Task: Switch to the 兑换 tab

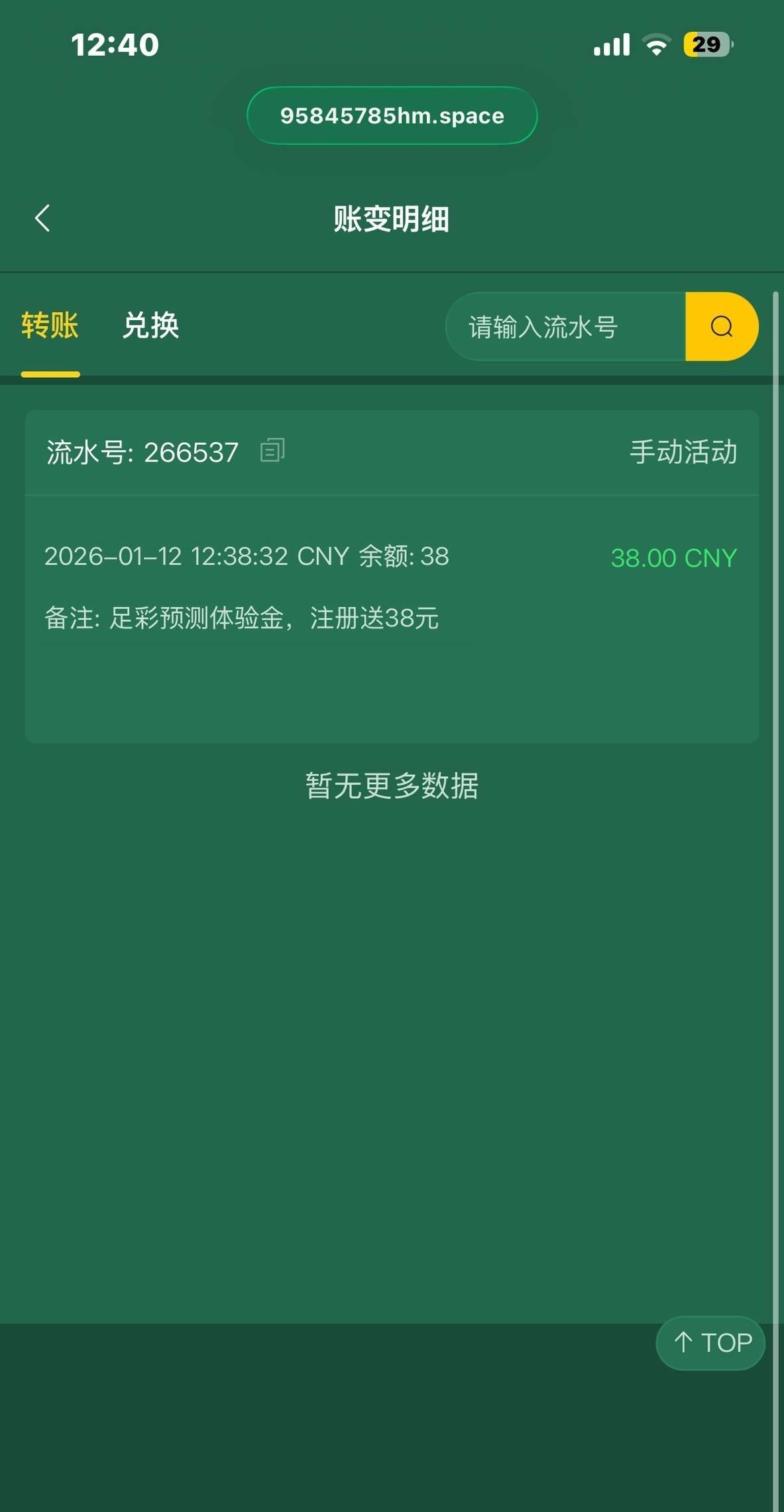Action: [x=150, y=326]
